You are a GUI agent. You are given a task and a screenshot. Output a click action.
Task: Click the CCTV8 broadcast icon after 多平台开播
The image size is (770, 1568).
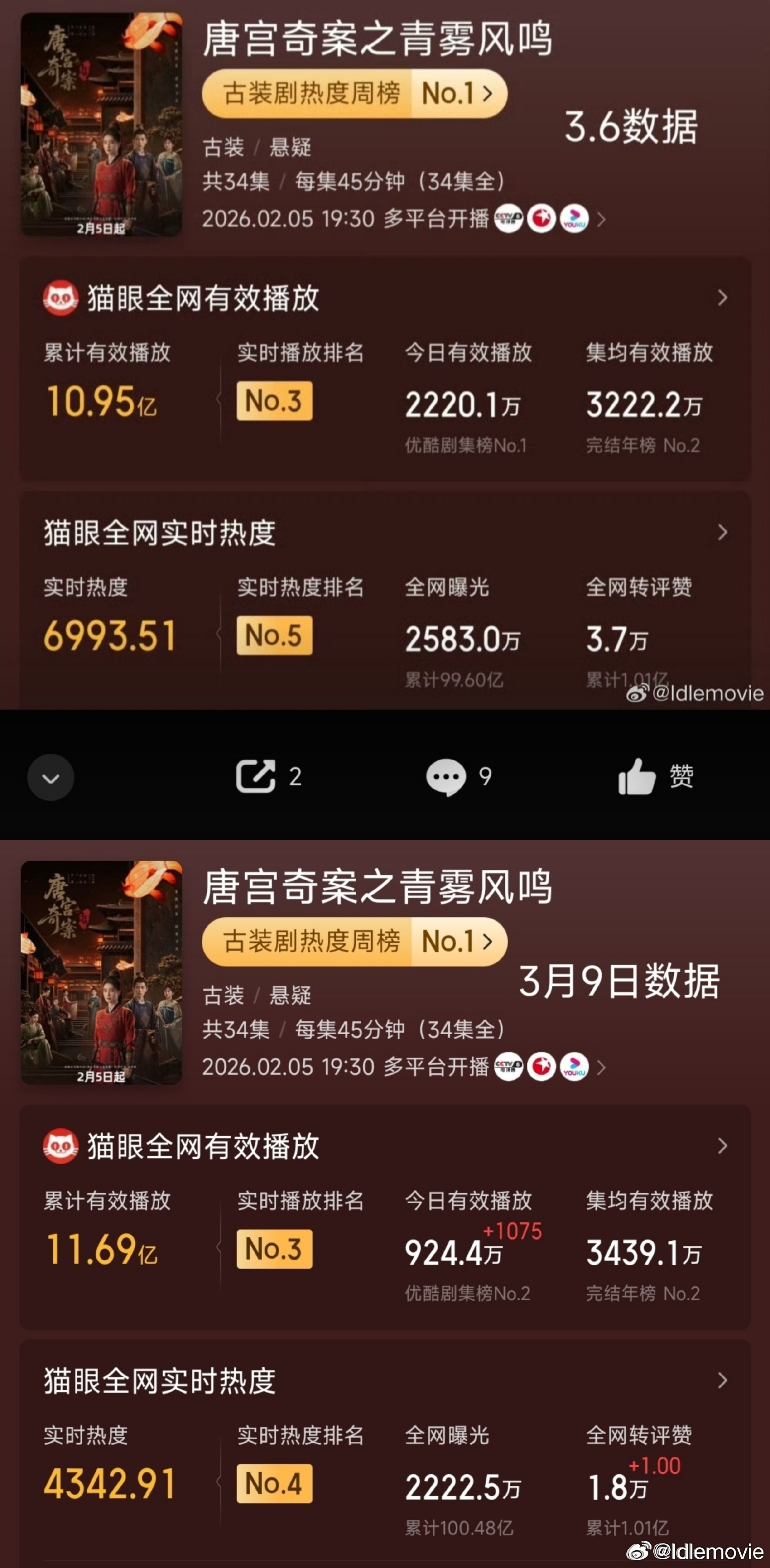click(508, 218)
